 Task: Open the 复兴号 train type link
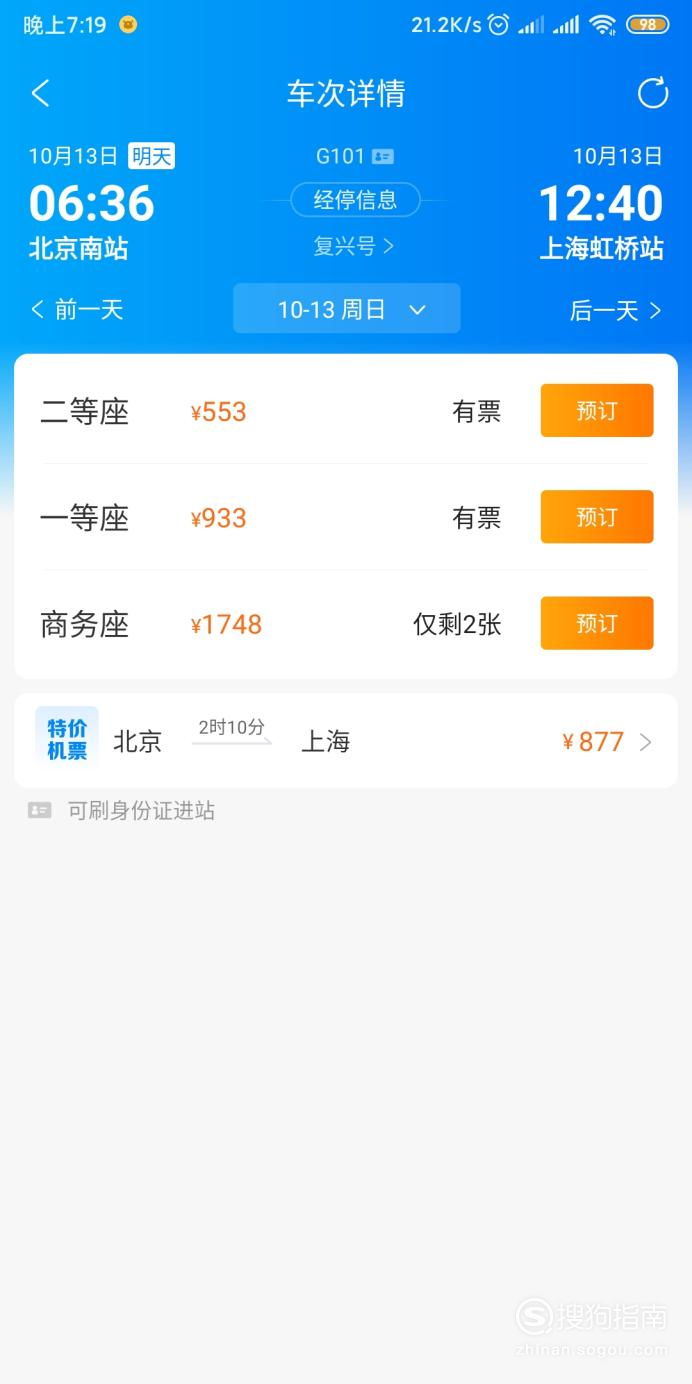coord(354,246)
